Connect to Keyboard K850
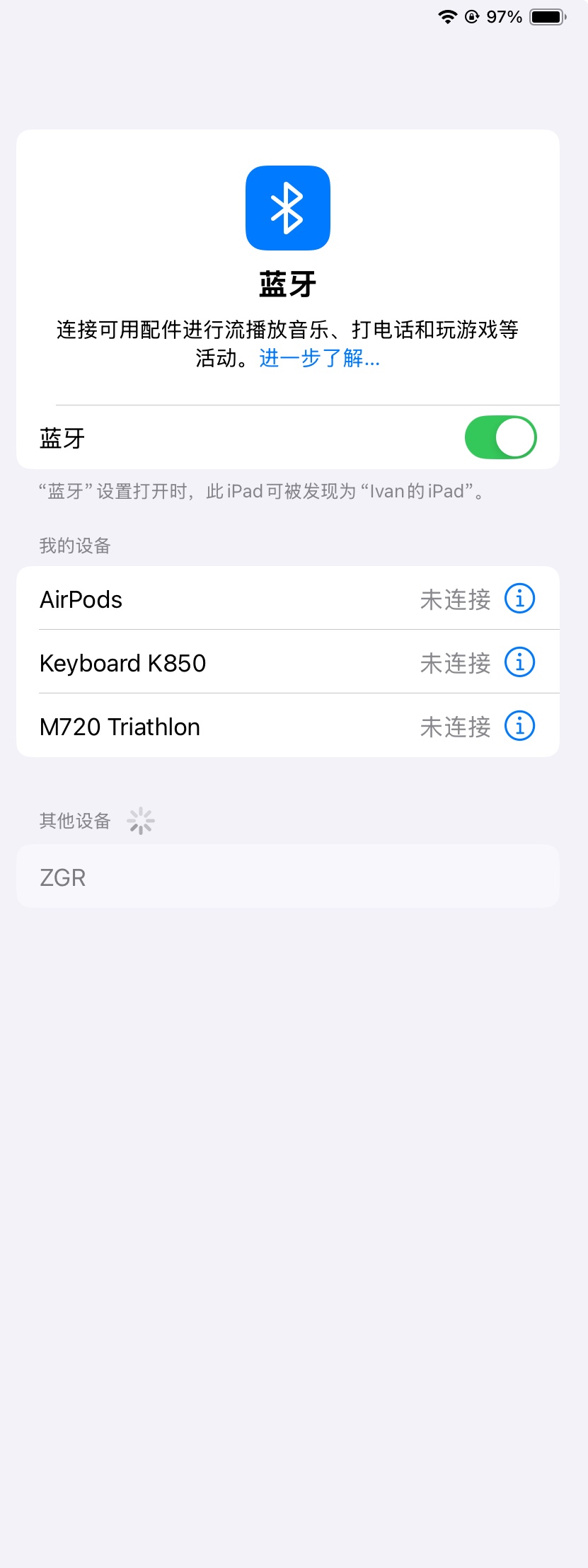588x1568 pixels. [x=212, y=663]
